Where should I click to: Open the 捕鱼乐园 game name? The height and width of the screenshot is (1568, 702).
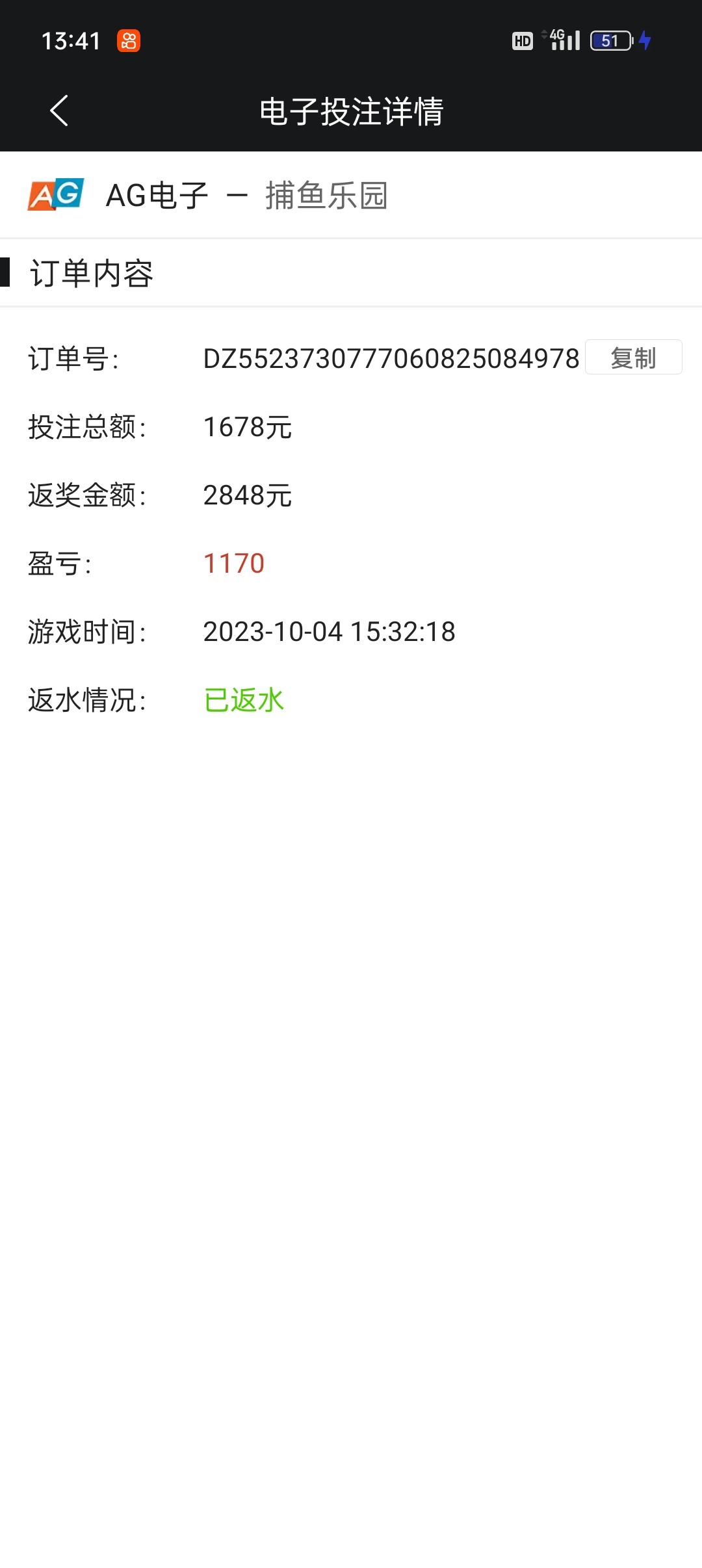[x=329, y=194]
